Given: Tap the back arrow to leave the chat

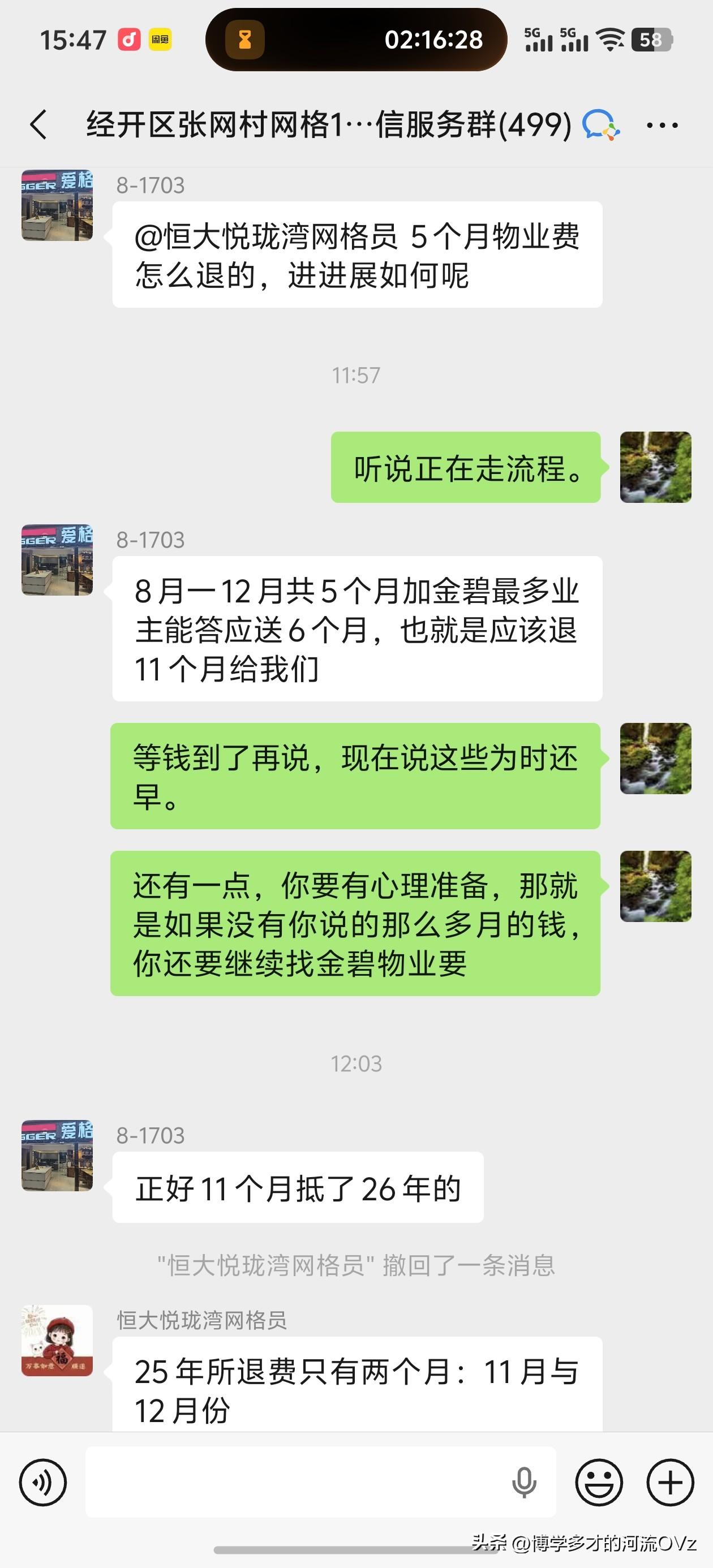Looking at the screenshot, I should click(x=39, y=125).
